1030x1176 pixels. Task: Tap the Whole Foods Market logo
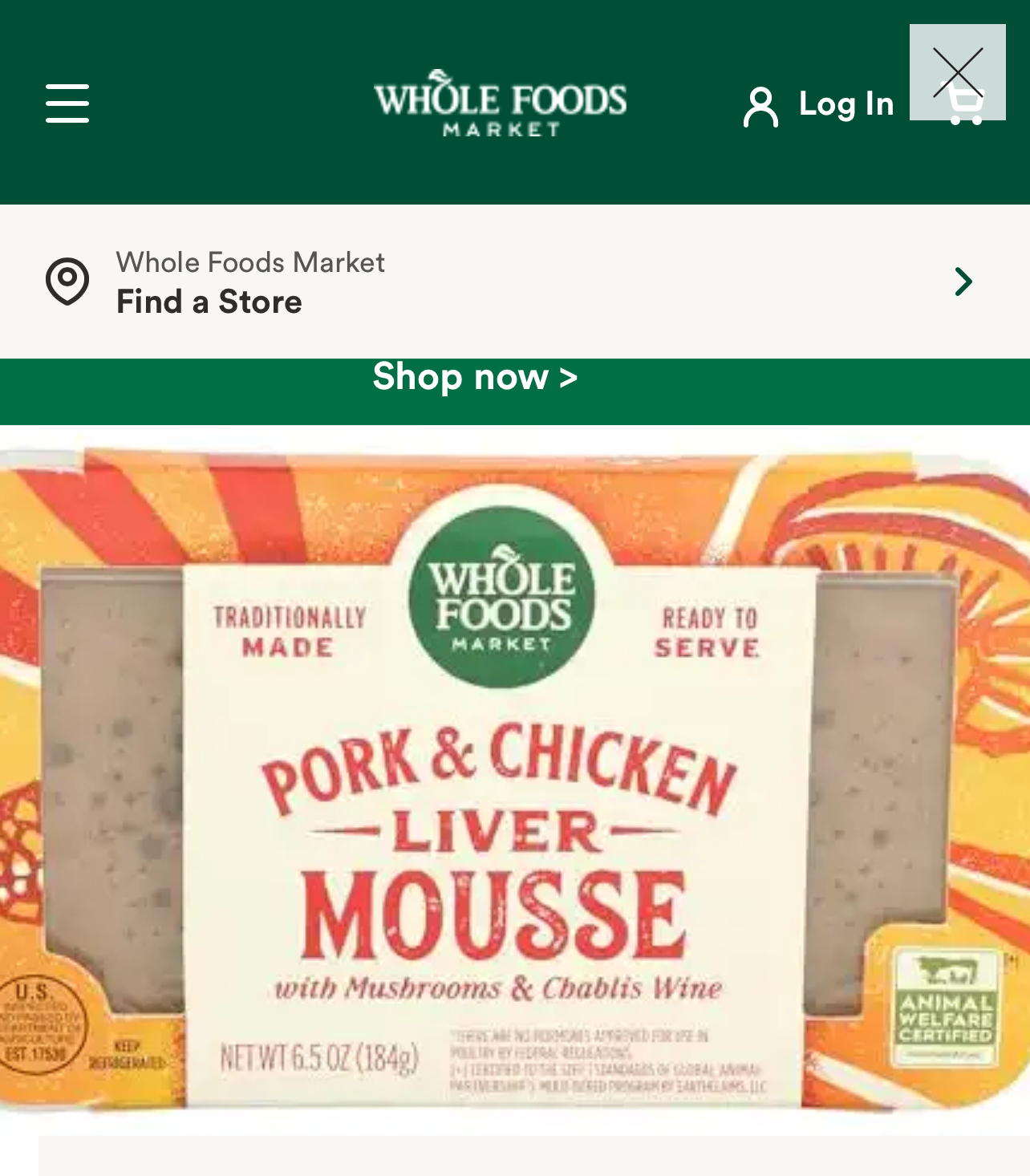500,103
